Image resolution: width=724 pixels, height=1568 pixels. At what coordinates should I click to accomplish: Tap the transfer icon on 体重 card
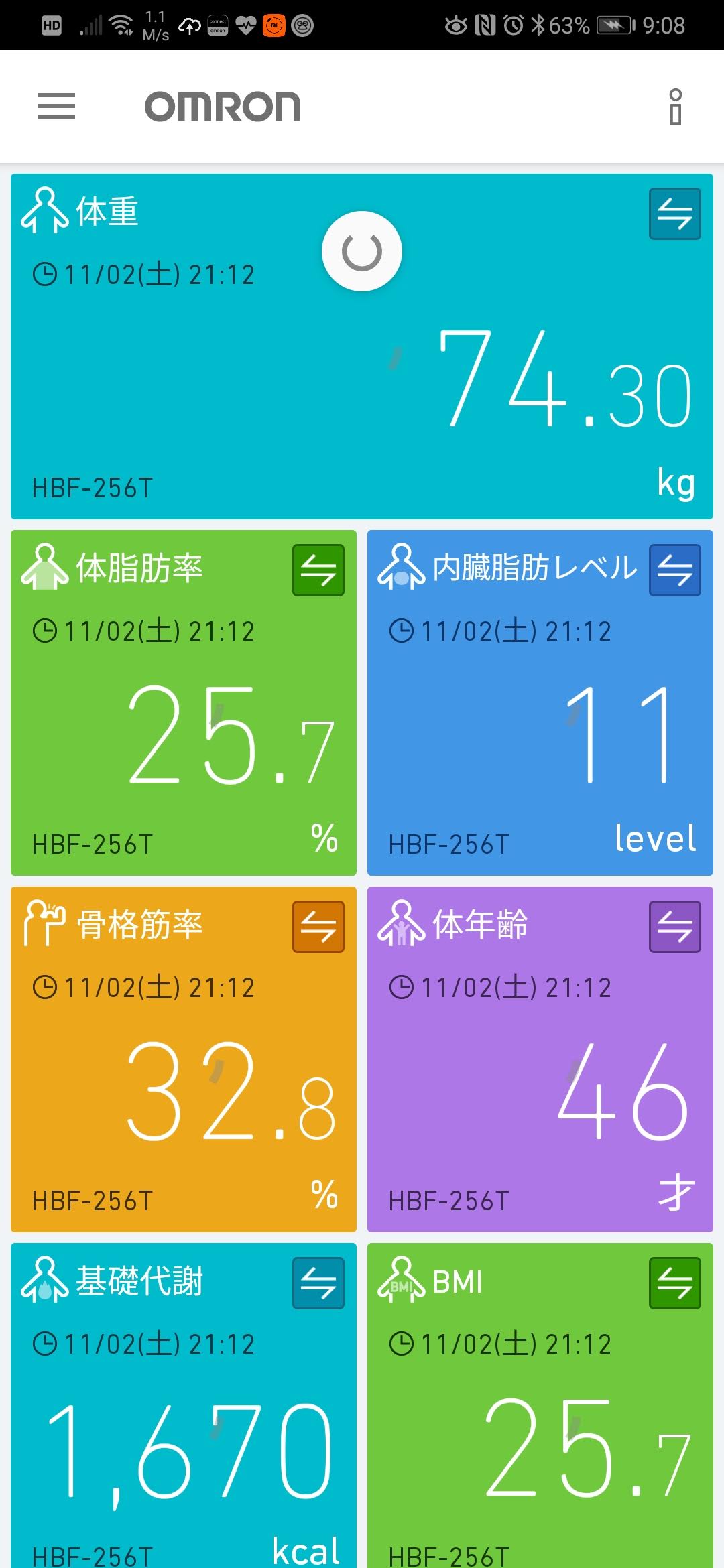pos(674,214)
